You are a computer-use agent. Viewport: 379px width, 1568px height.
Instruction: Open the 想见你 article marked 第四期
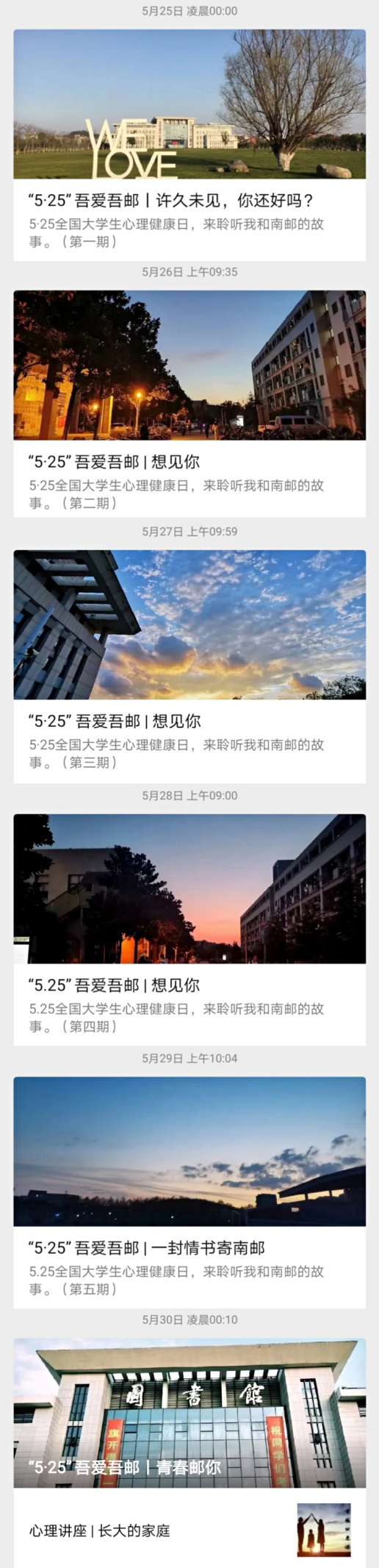189,930
